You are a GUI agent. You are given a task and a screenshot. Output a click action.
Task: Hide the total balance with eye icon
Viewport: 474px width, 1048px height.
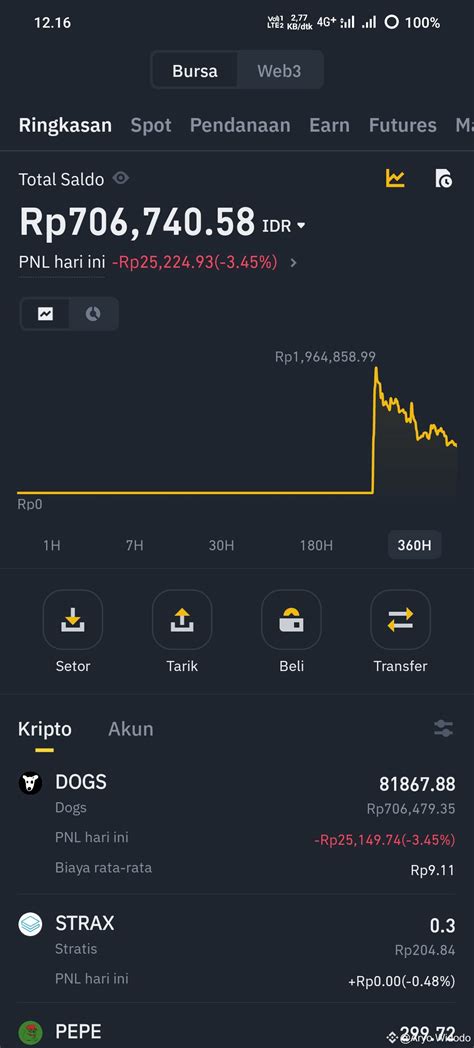121,178
